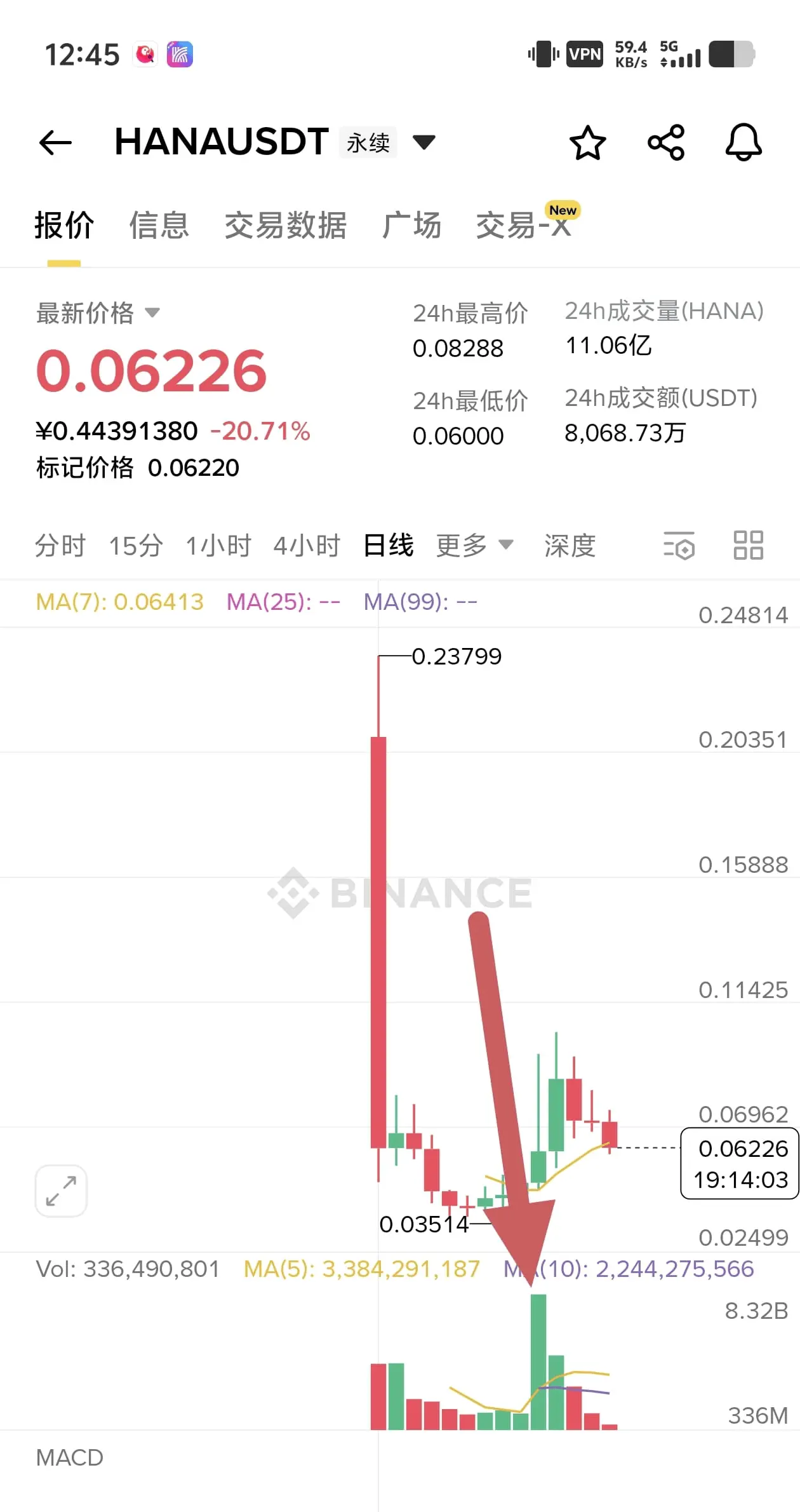Switch to the 深度 chart view
The image size is (800, 1512).
click(x=570, y=546)
